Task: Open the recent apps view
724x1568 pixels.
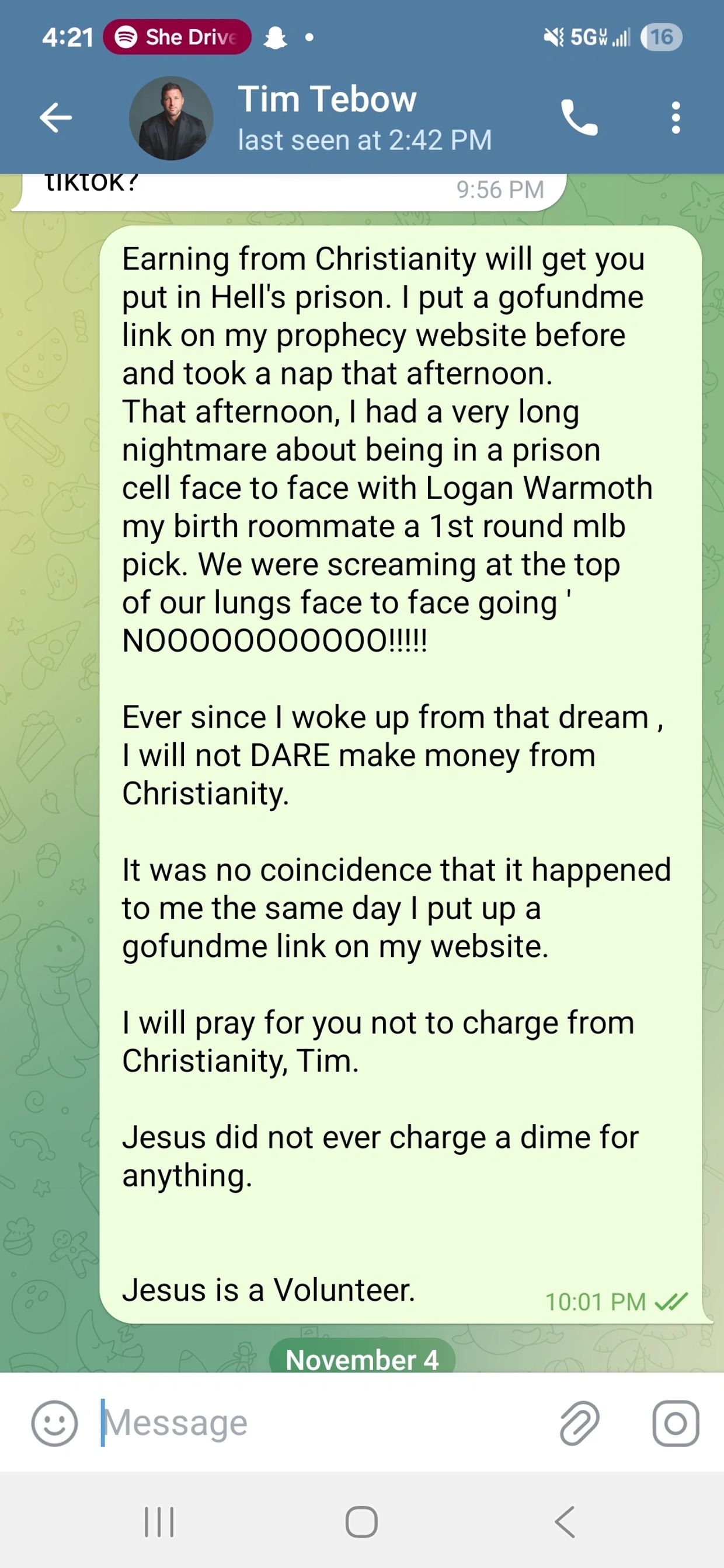Action: click(x=159, y=1522)
